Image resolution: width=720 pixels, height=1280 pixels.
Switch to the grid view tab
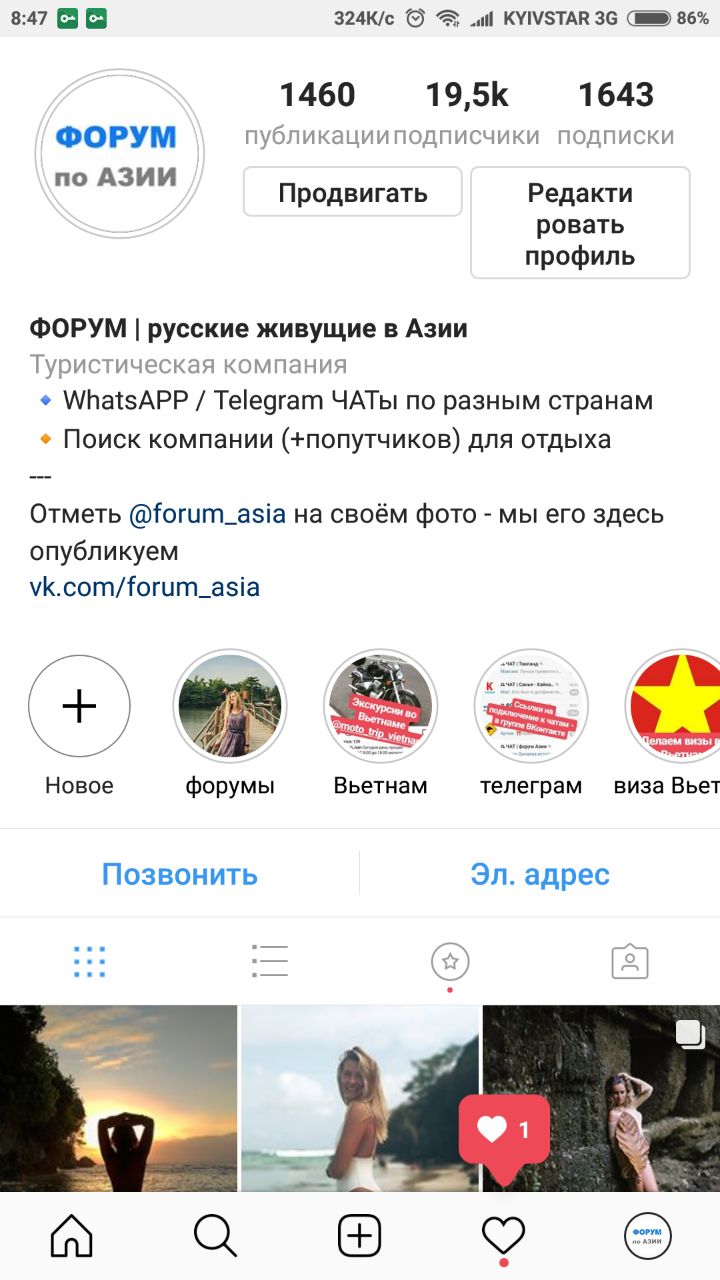(x=89, y=962)
